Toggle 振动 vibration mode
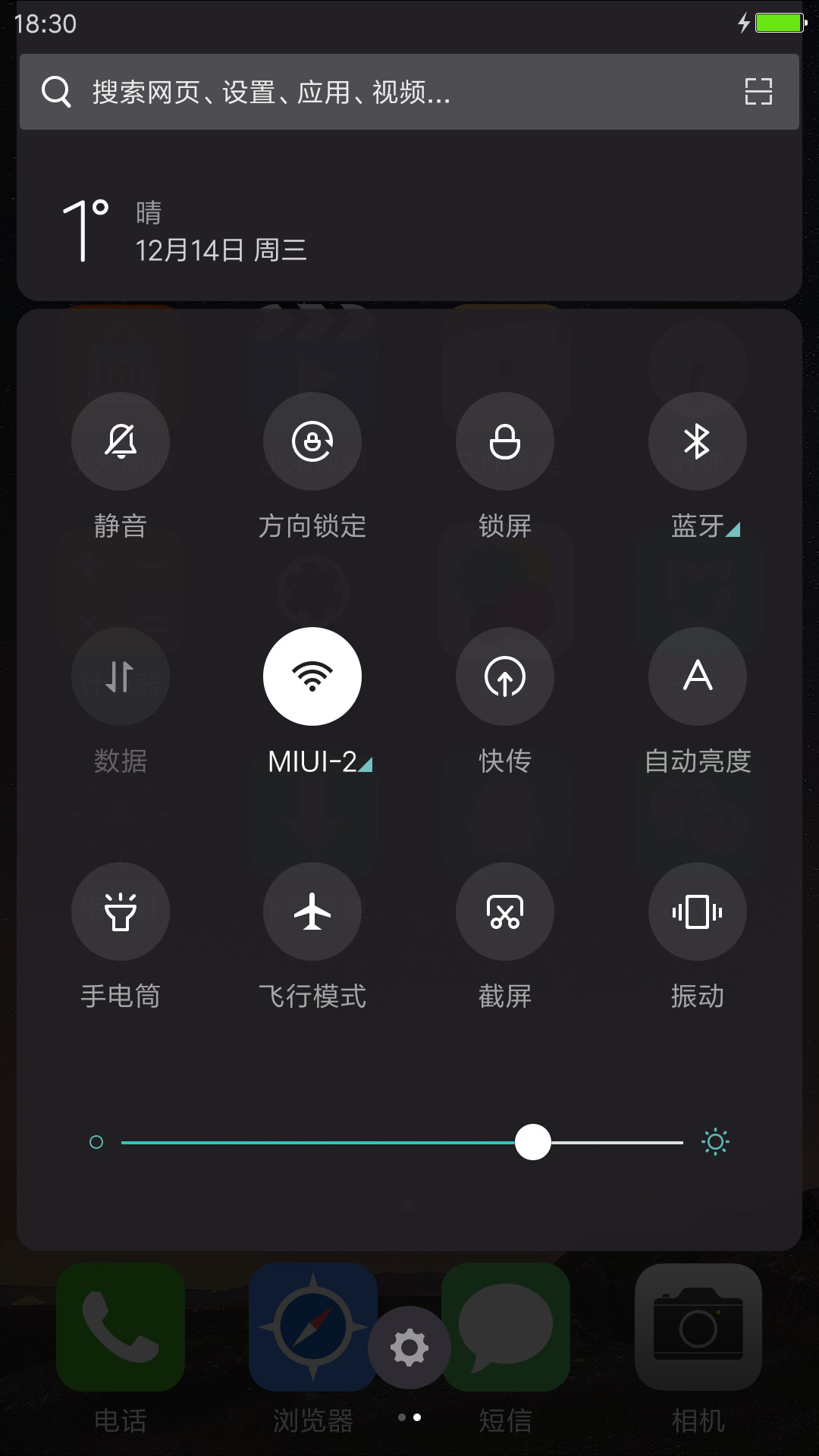Image resolution: width=819 pixels, height=1456 pixels. pyautogui.click(x=698, y=912)
